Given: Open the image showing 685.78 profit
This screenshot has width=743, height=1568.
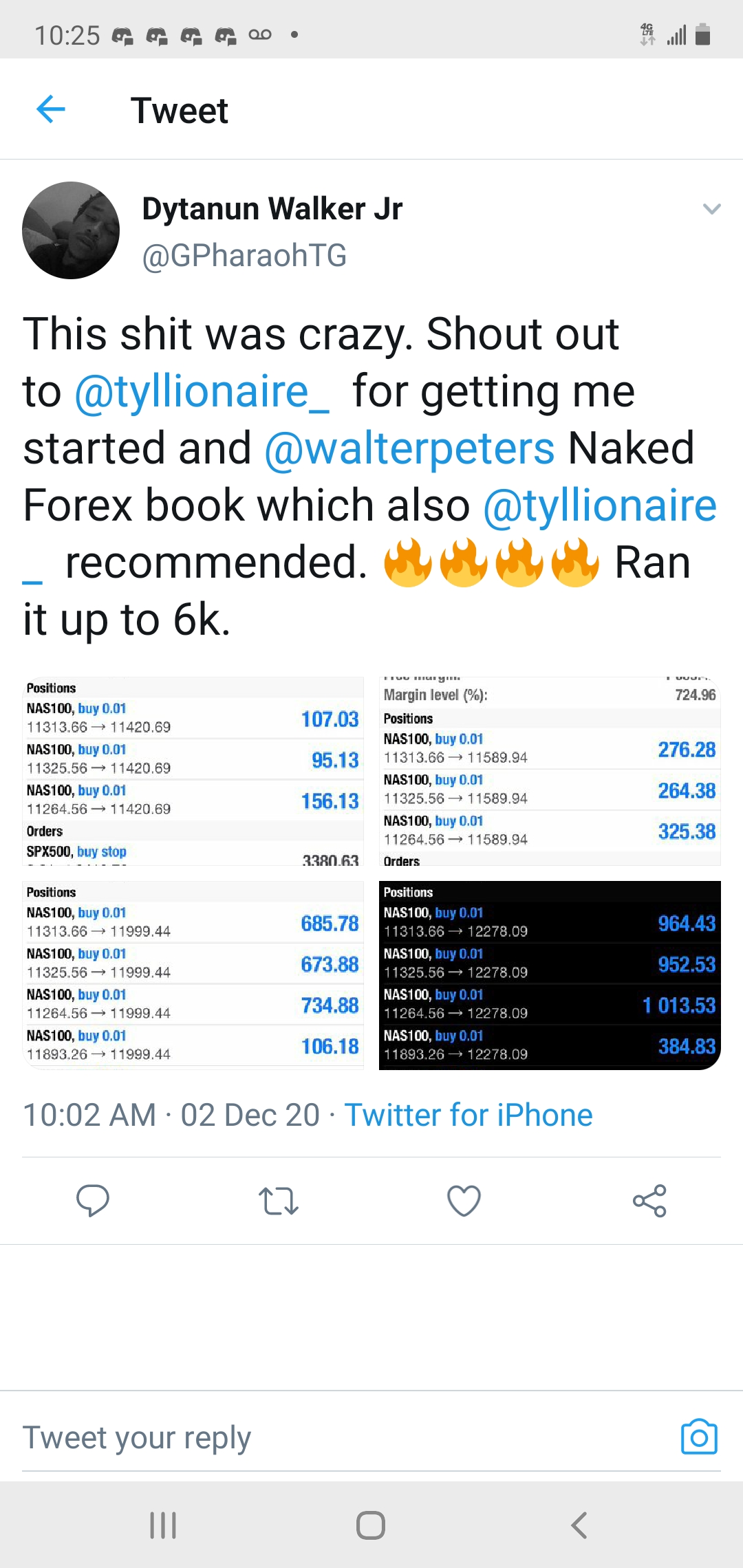Looking at the screenshot, I should tap(193, 975).
